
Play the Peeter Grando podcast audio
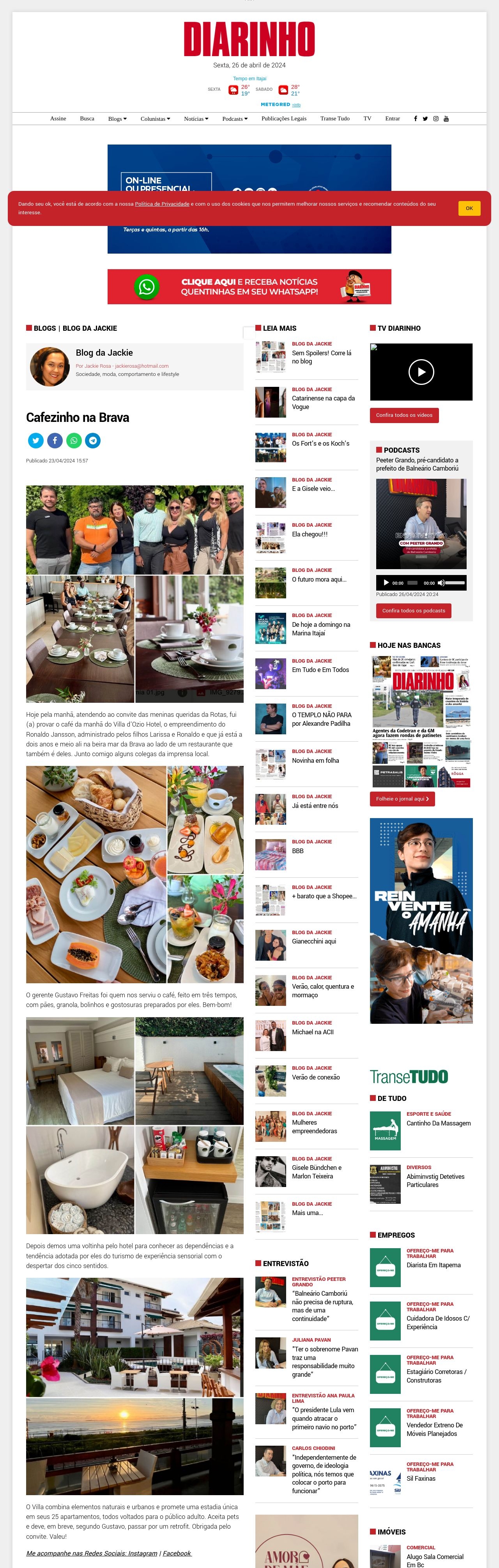tap(386, 582)
